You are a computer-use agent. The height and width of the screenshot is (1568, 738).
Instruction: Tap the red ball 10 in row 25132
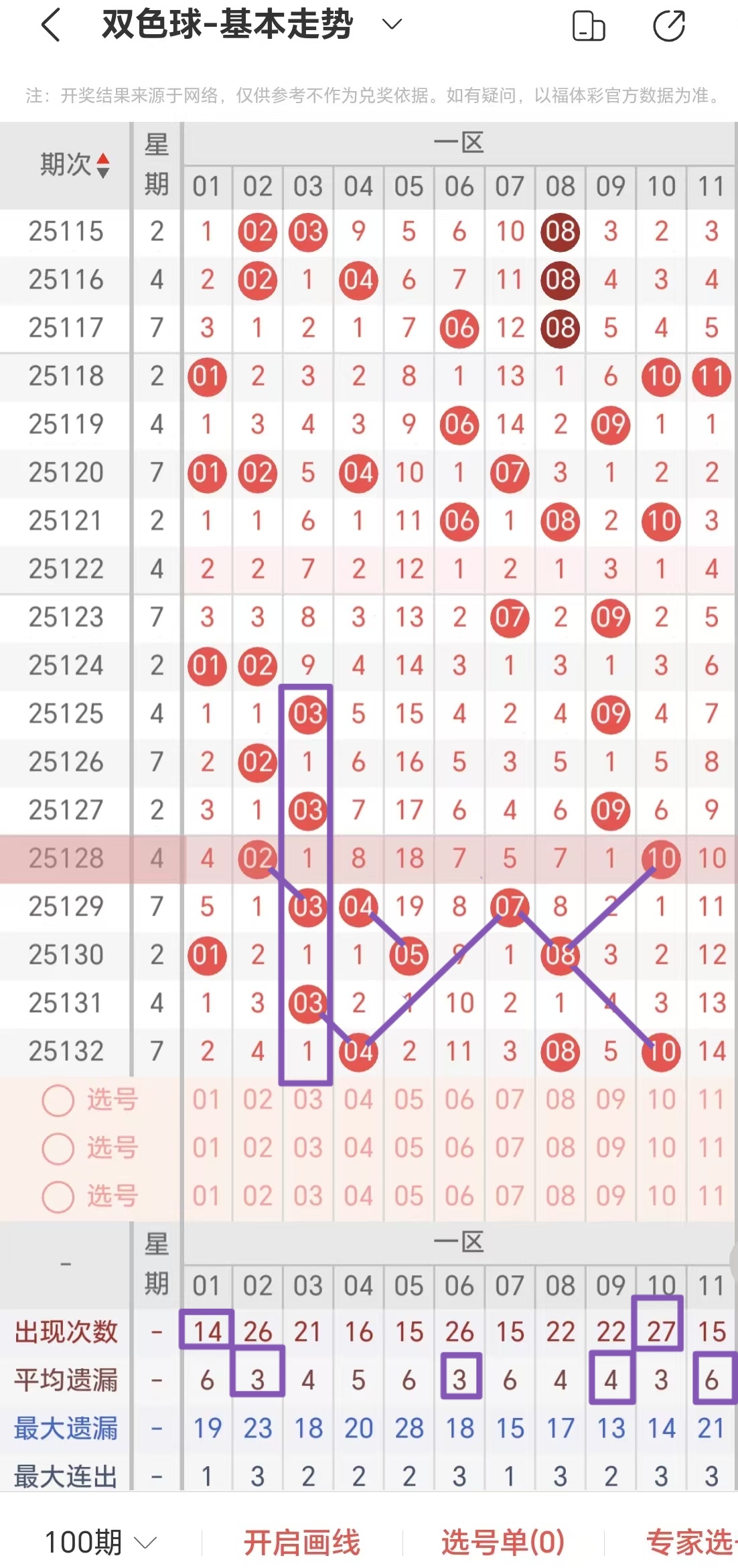pos(661,1052)
